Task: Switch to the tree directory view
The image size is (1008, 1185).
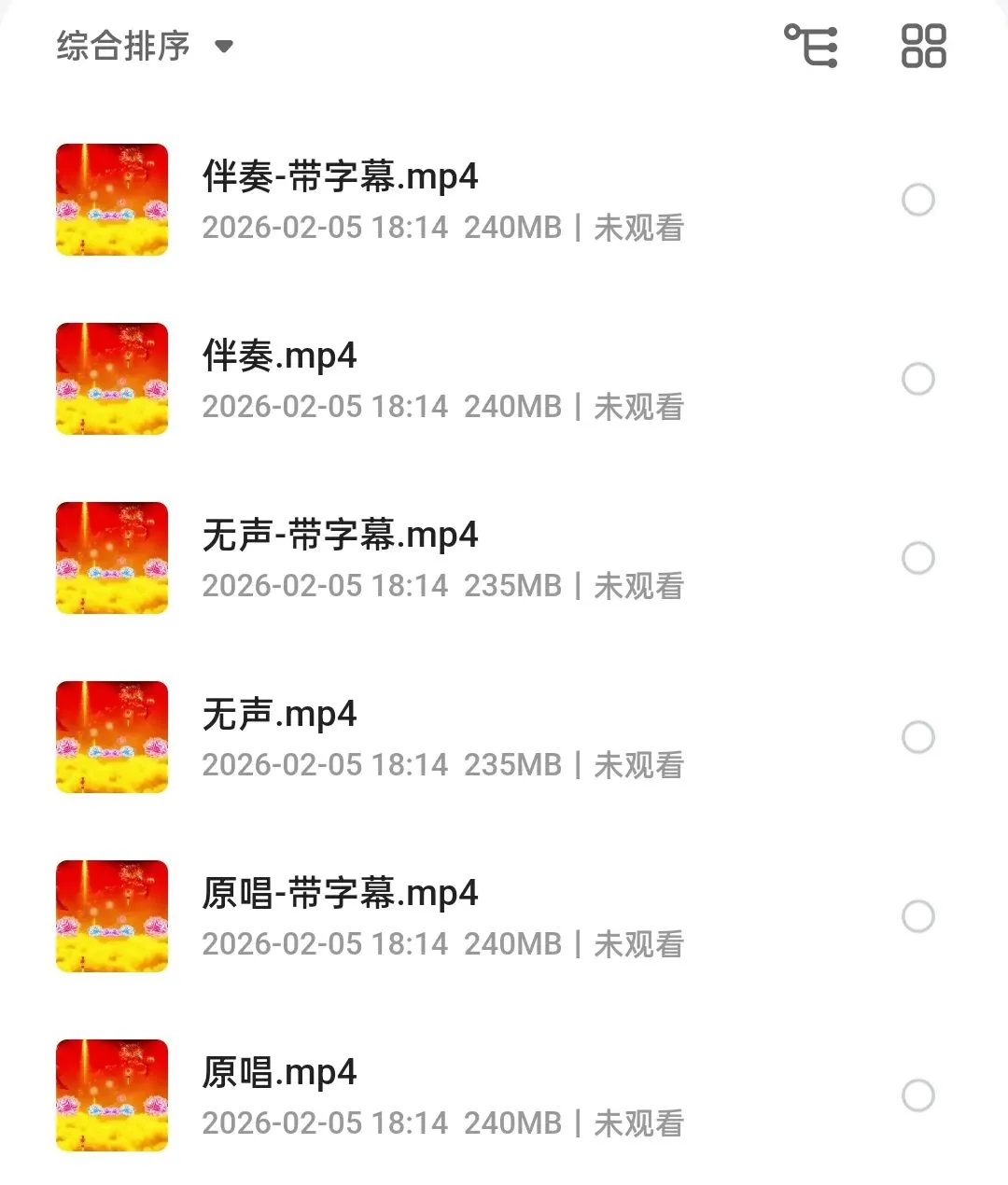Action: tap(810, 46)
